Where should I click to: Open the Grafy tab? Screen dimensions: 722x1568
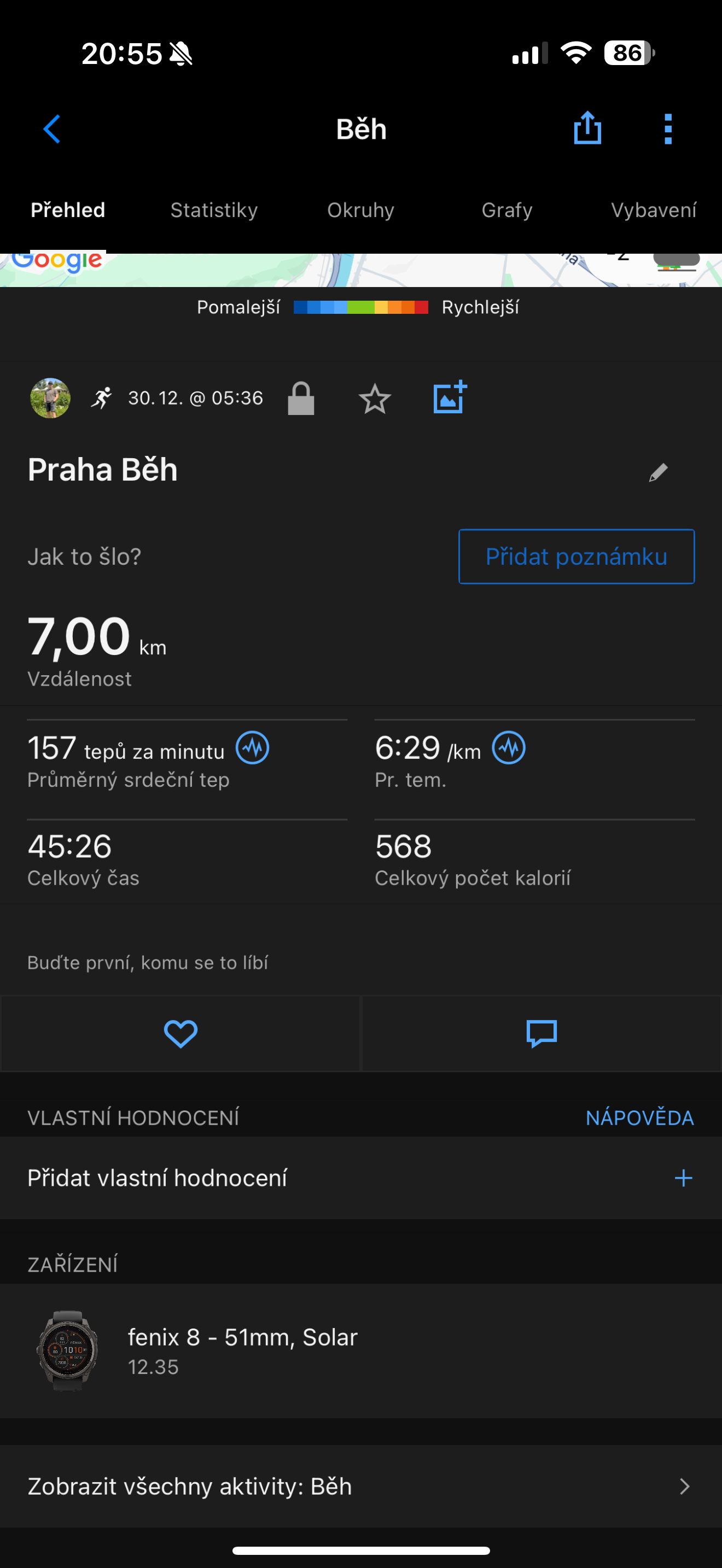pos(506,210)
